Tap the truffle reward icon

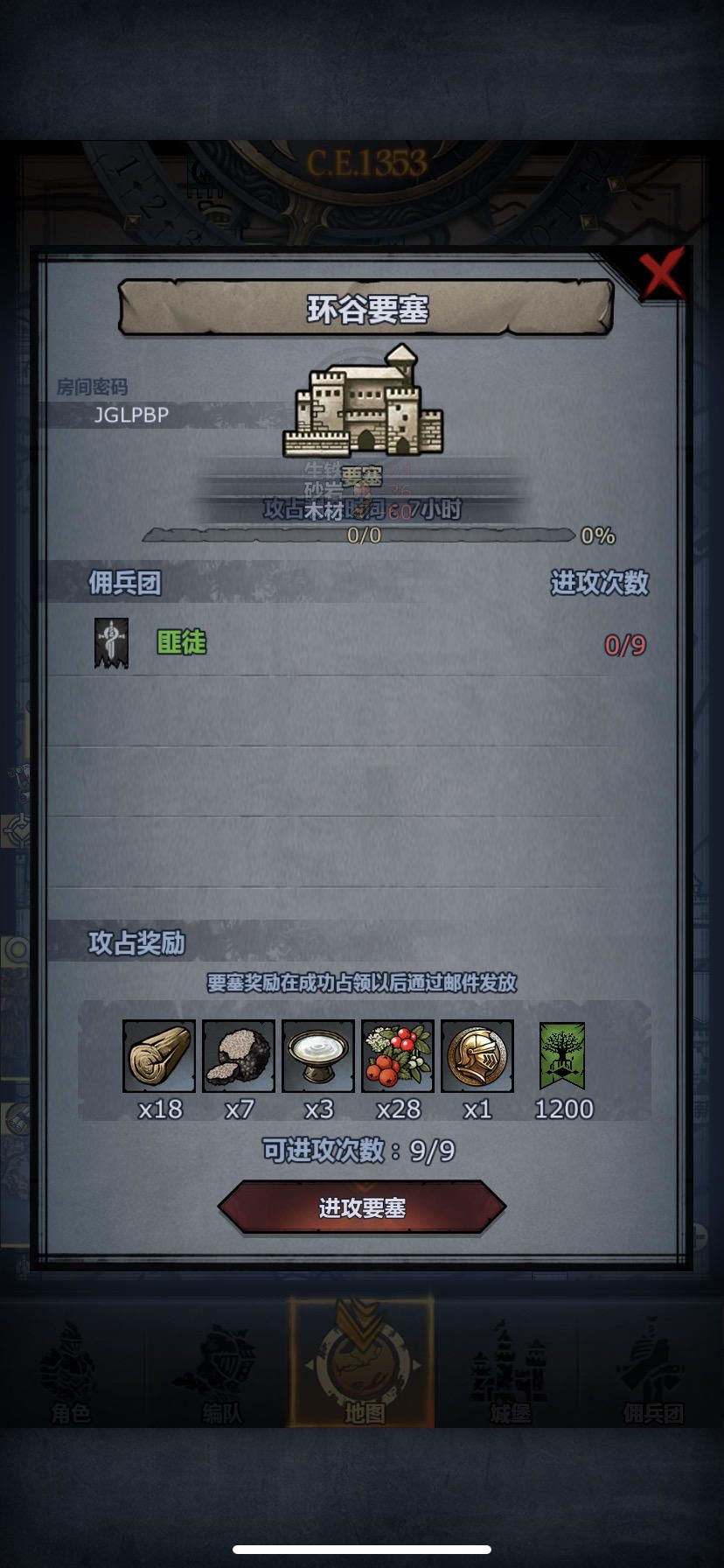[239, 1056]
